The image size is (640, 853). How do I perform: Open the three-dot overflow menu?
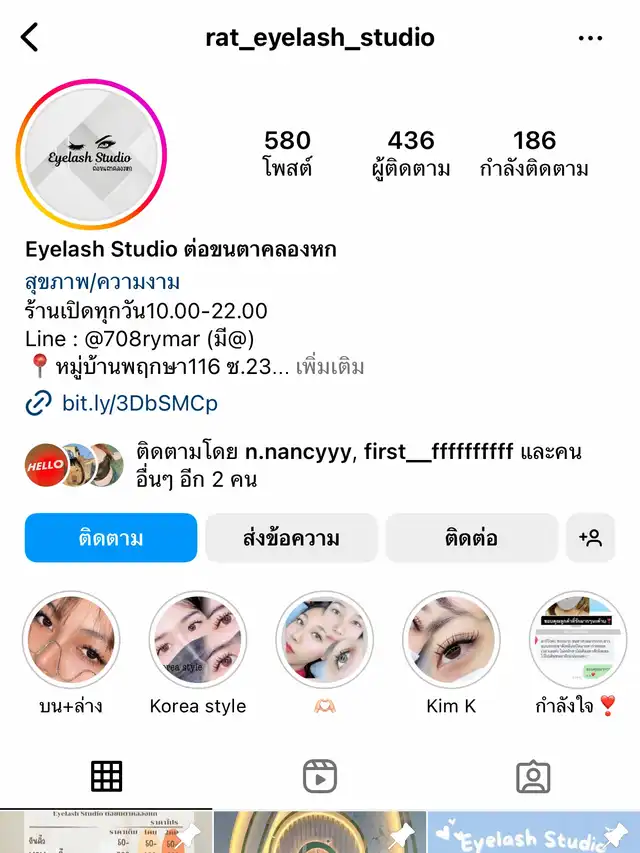pyautogui.click(x=590, y=38)
